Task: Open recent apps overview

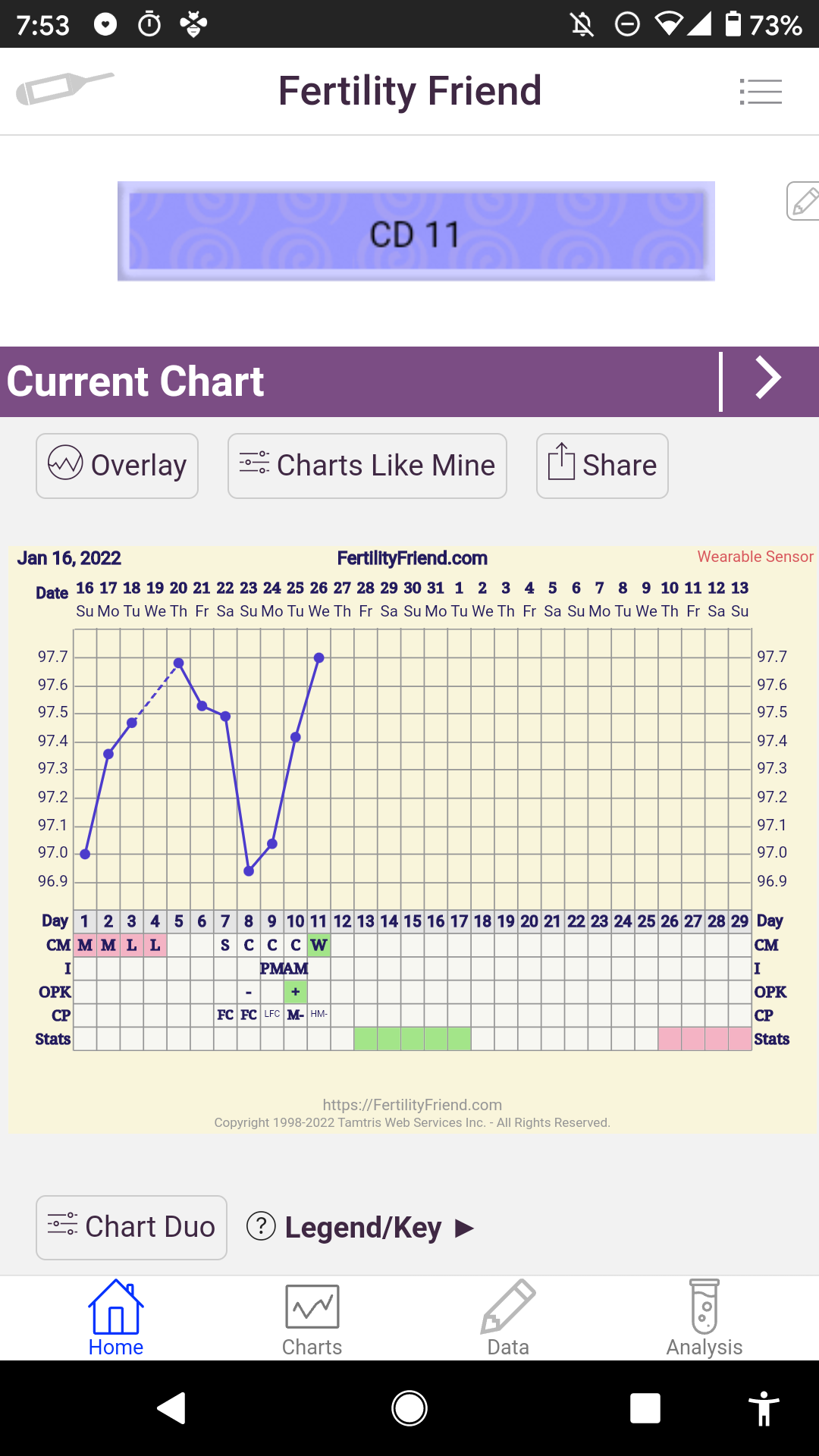Action: (x=645, y=1408)
